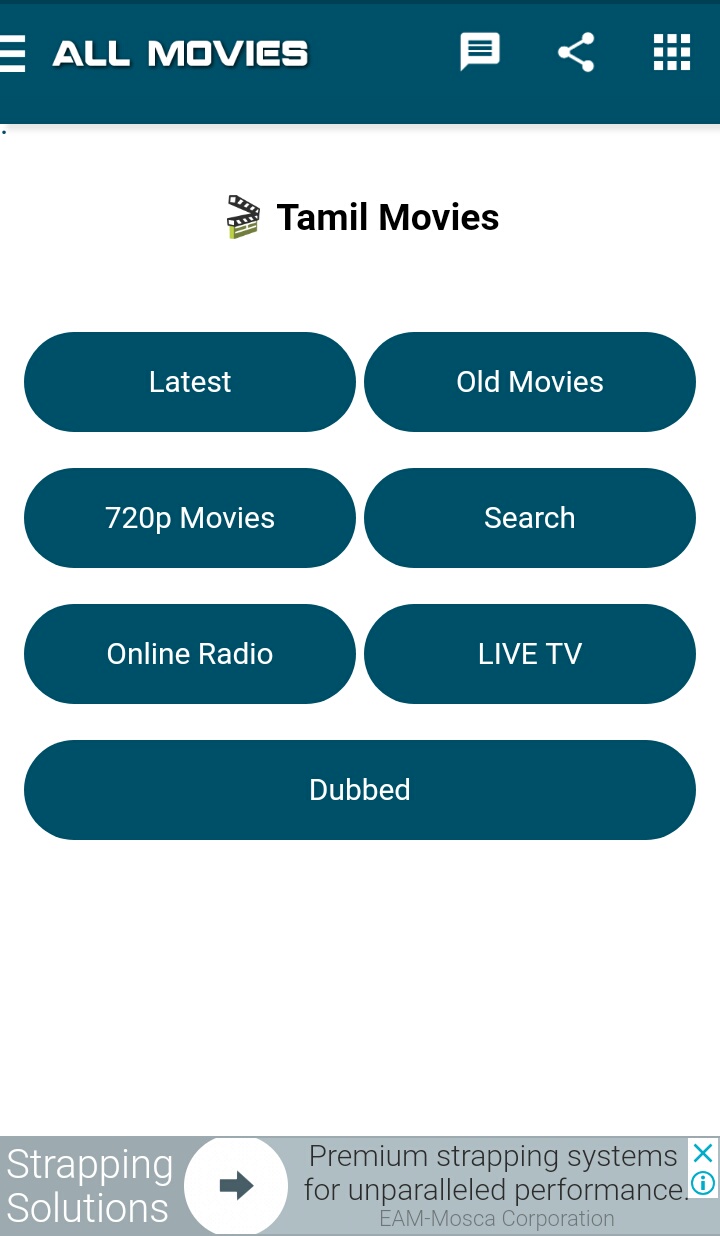Tap the ad's arrow button
This screenshot has height=1236, width=720.
coord(236,1186)
